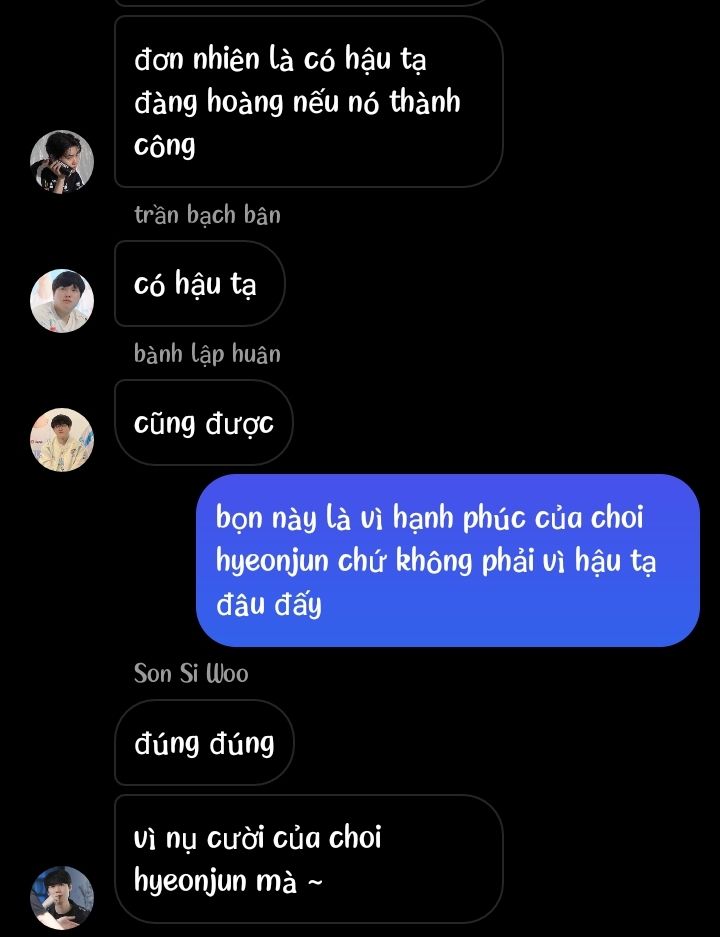Open bành lập huân's avatar
The image size is (720, 937).
(62, 439)
